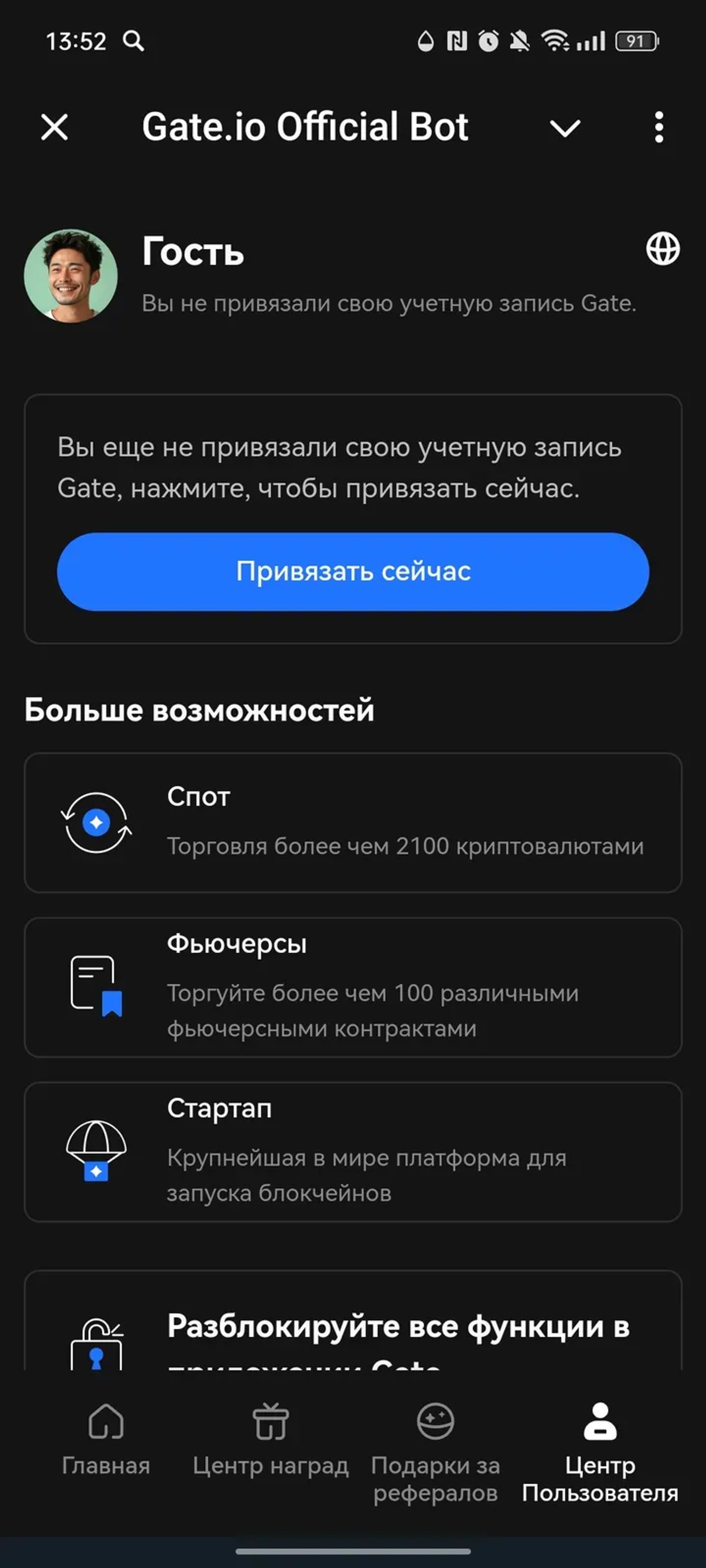Tap the search icon in the status bar
Image resolution: width=706 pixels, height=1568 pixels.
[x=135, y=41]
